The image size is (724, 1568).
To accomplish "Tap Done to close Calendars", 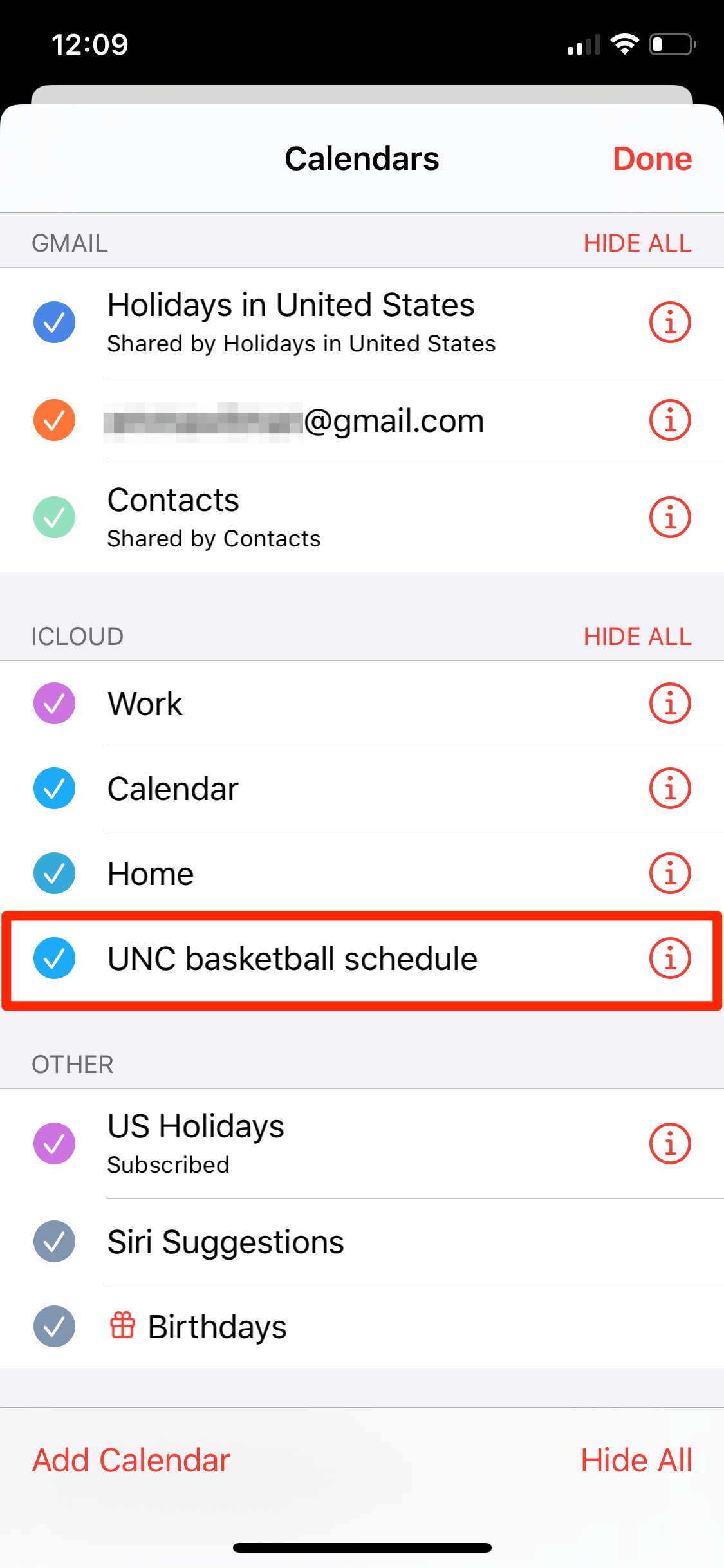I will (653, 159).
